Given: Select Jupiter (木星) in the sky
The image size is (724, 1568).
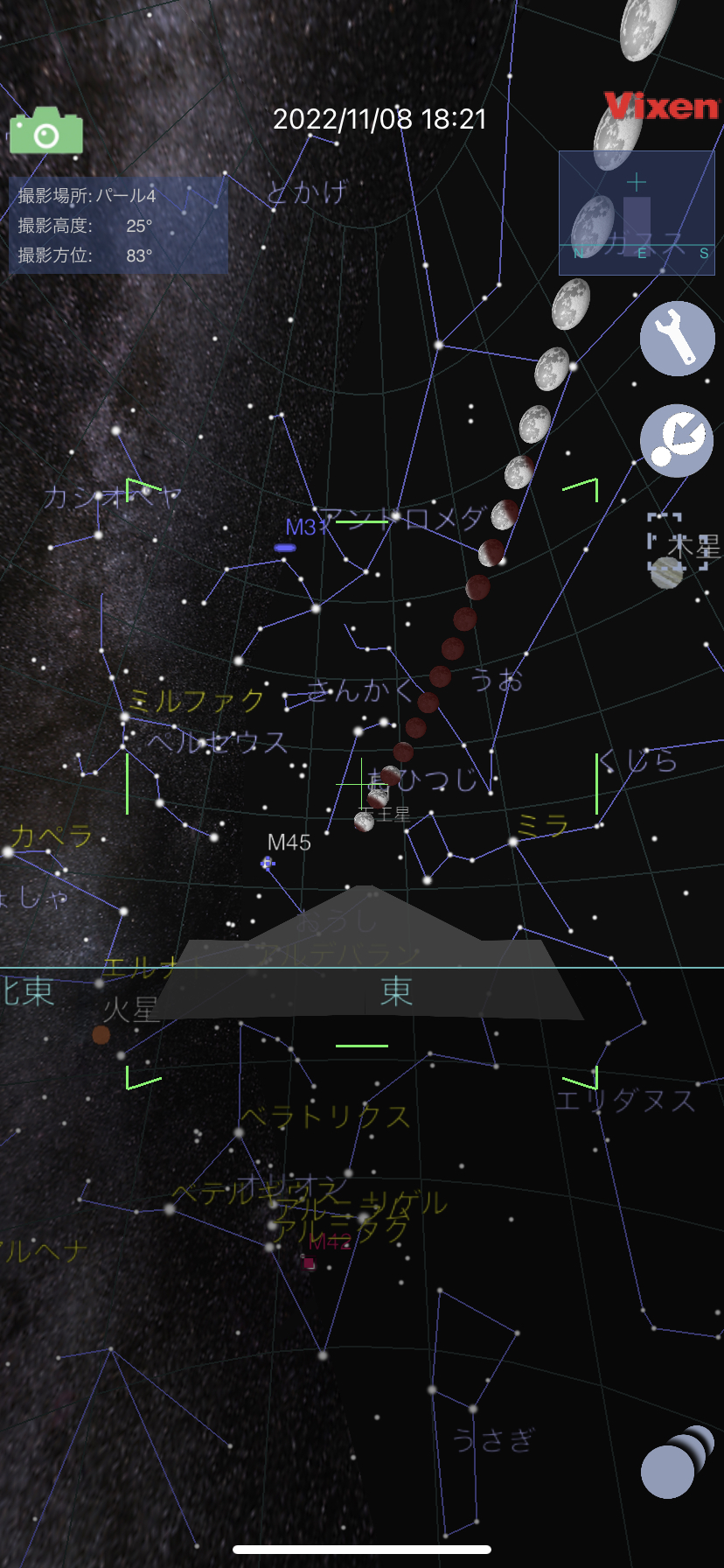Looking at the screenshot, I should pos(667,572).
